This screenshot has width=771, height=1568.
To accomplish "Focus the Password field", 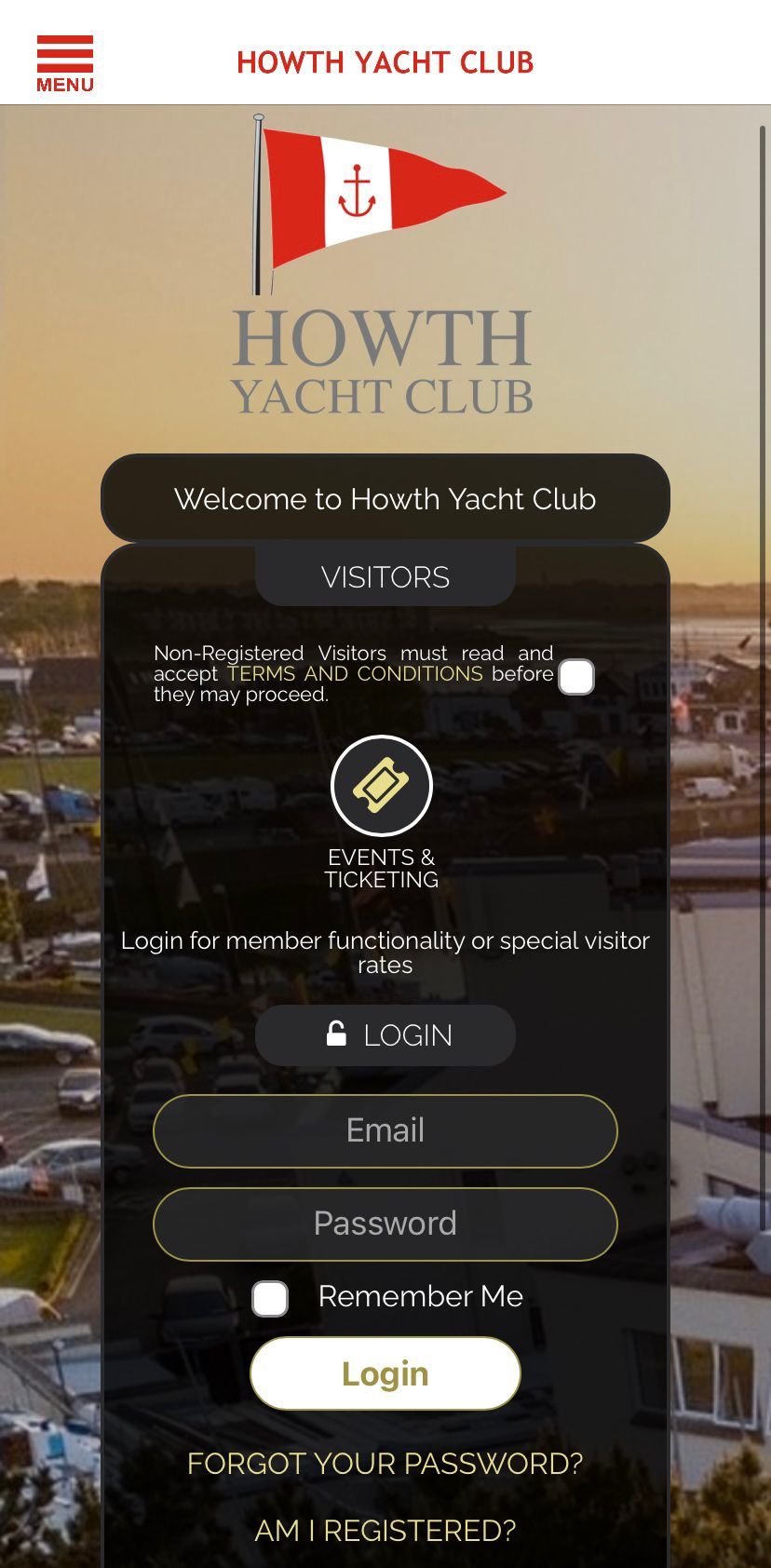I will coord(385,1223).
